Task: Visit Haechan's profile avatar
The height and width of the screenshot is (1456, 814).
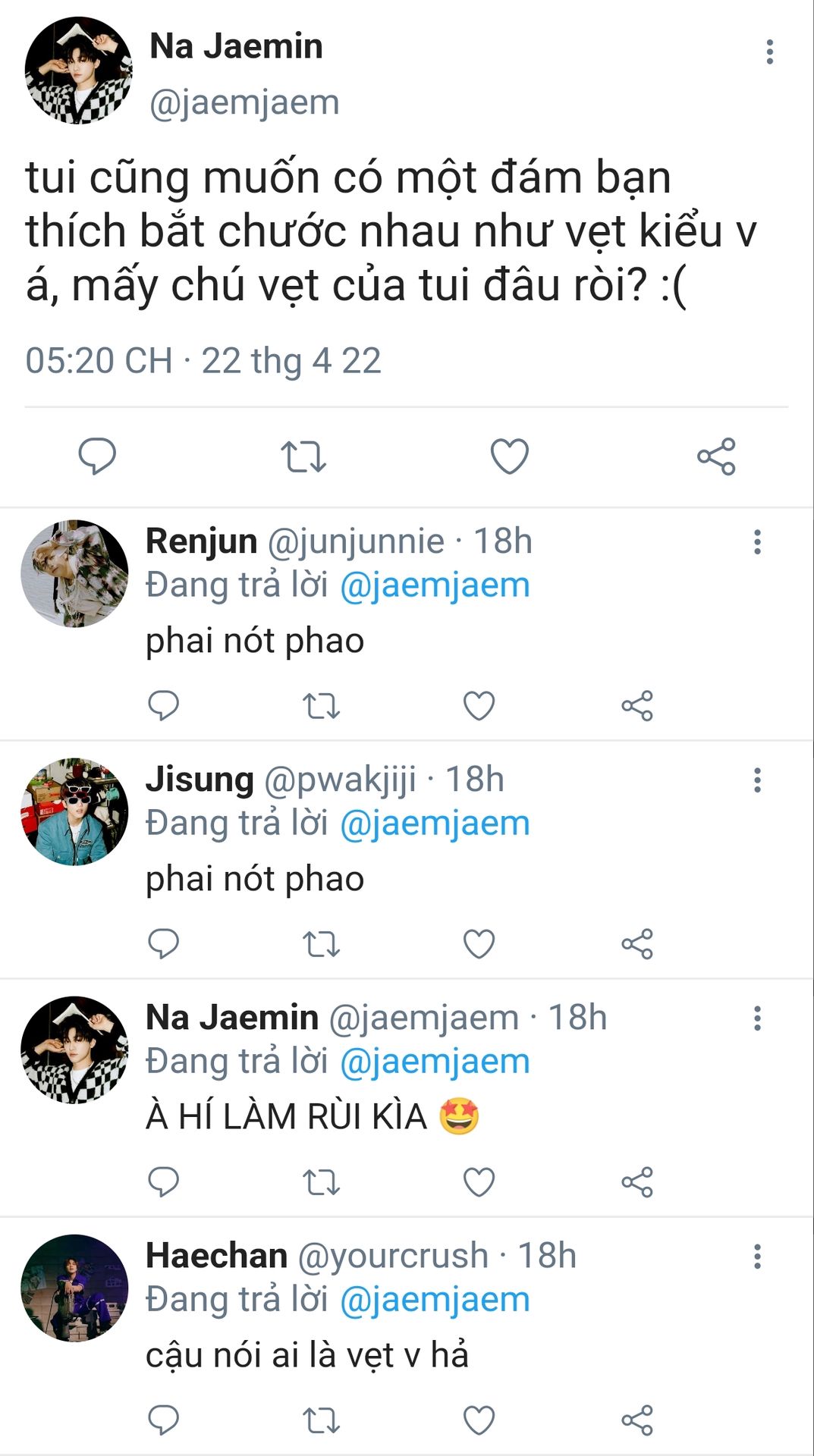Action: click(x=74, y=1288)
